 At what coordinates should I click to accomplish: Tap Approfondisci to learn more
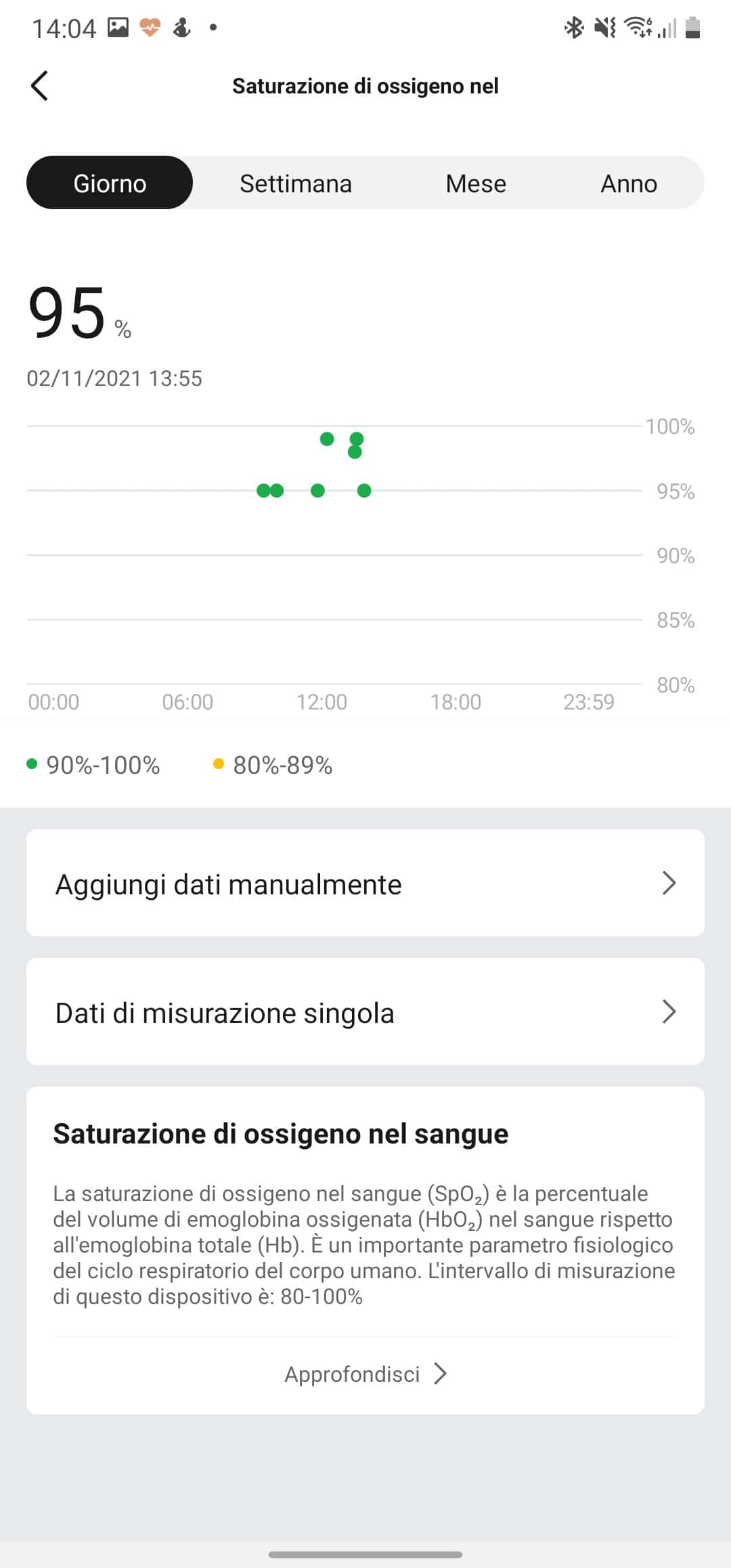coord(365,1374)
